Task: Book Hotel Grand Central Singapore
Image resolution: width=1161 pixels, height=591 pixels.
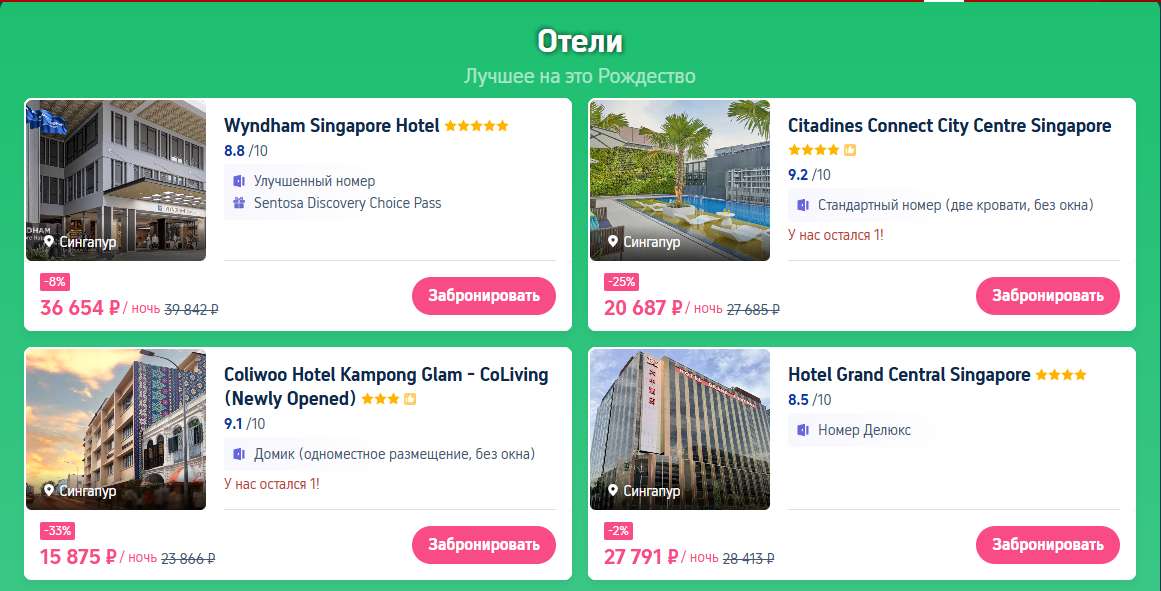Action: click(1047, 545)
